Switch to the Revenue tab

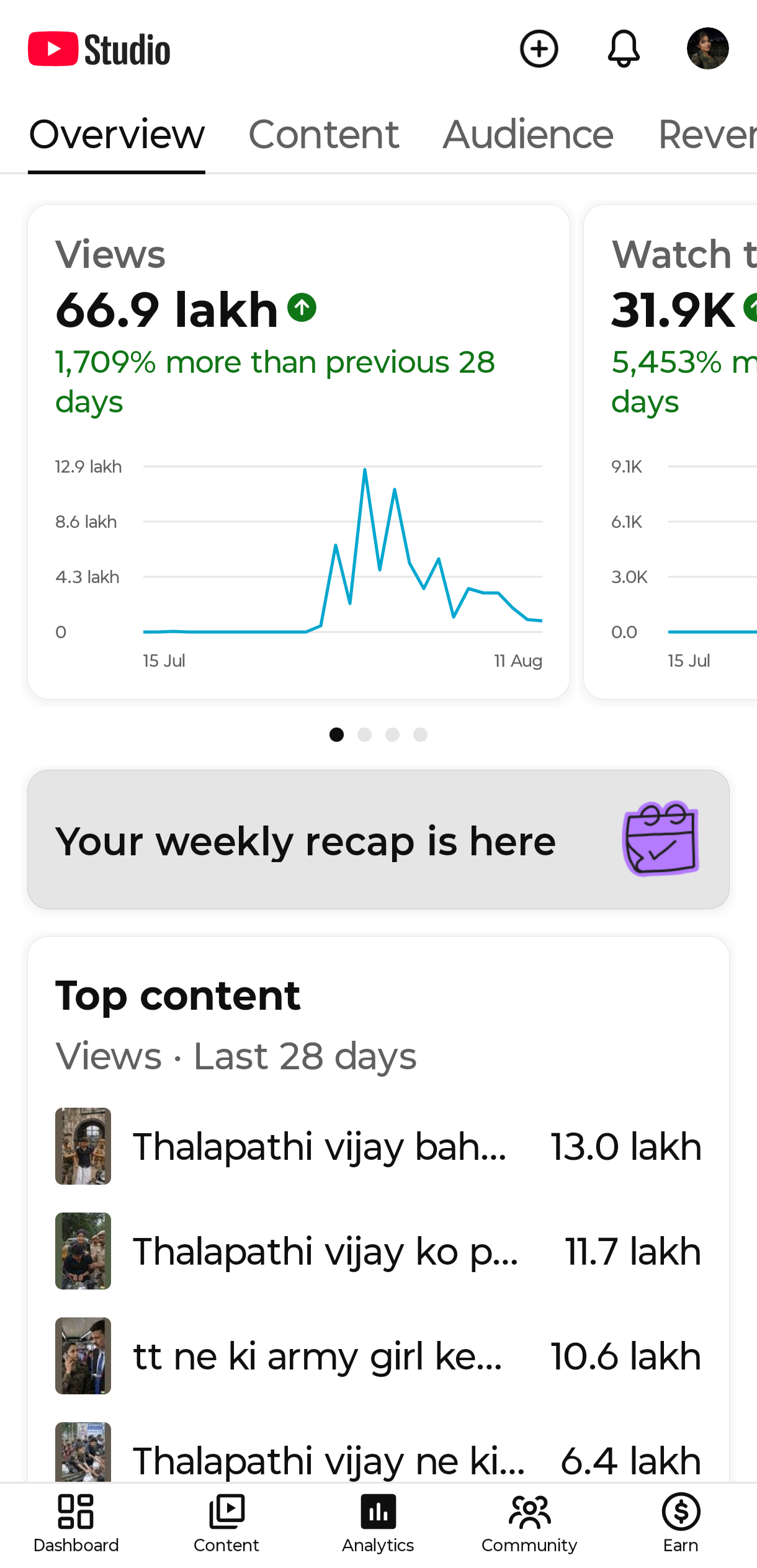(707, 135)
